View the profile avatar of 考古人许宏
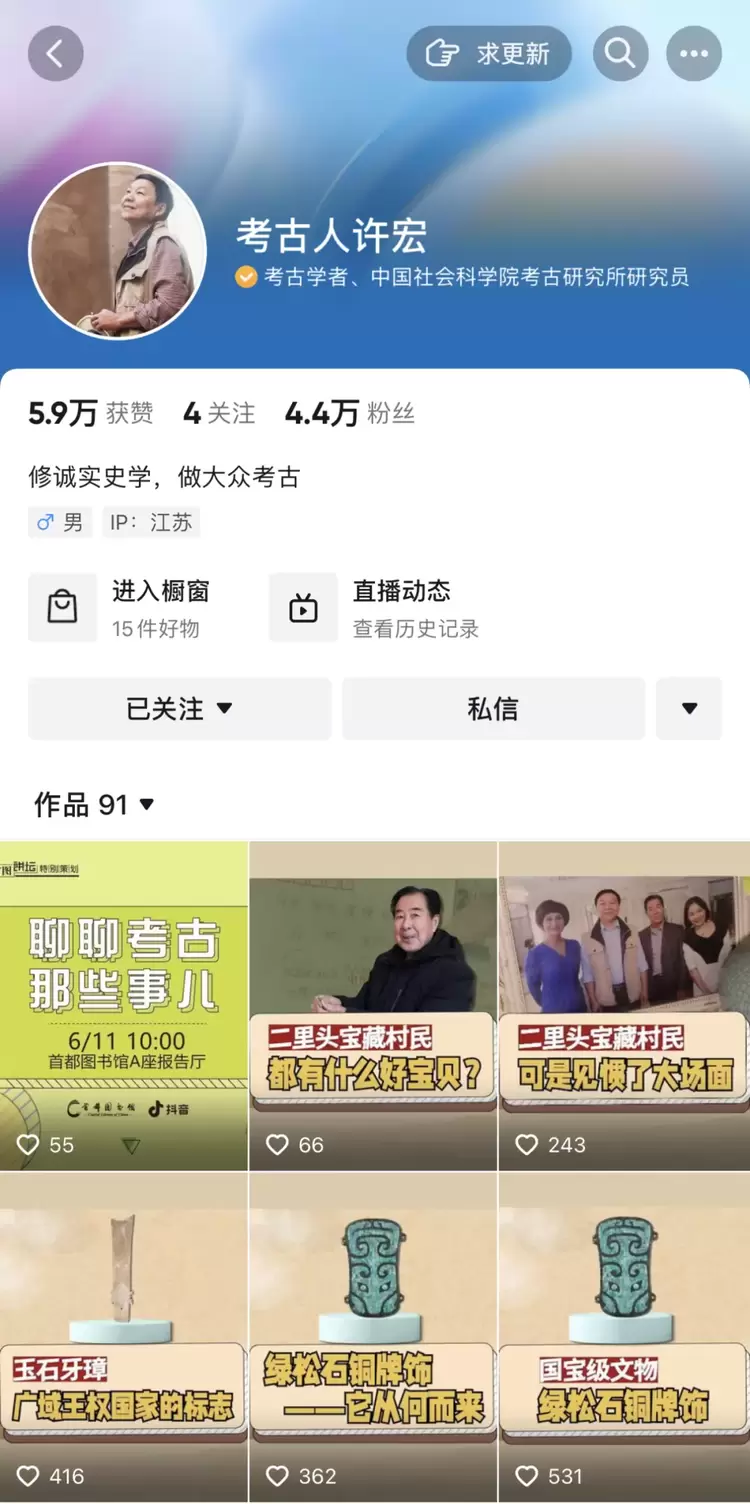750x1504 pixels. (118, 250)
